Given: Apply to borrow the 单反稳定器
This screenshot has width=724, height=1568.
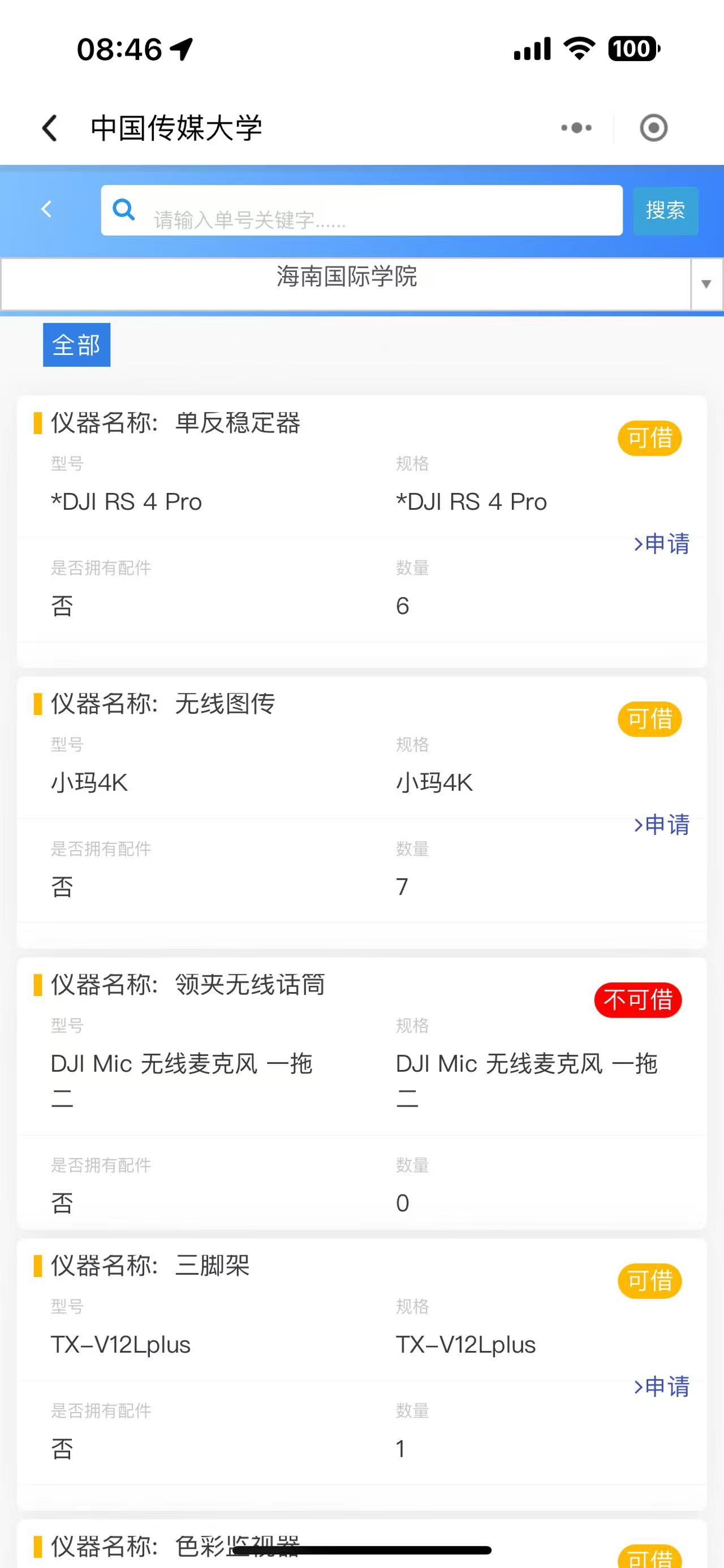Looking at the screenshot, I should (662, 544).
